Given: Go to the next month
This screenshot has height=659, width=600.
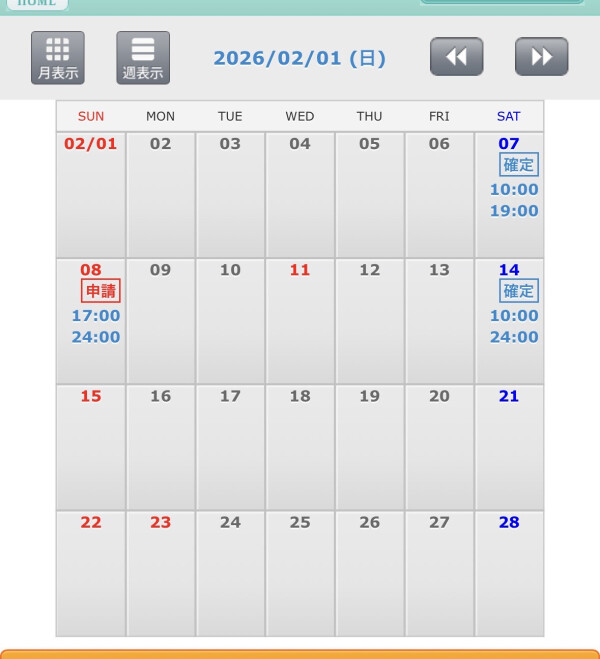Looking at the screenshot, I should pyautogui.click(x=541, y=57).
